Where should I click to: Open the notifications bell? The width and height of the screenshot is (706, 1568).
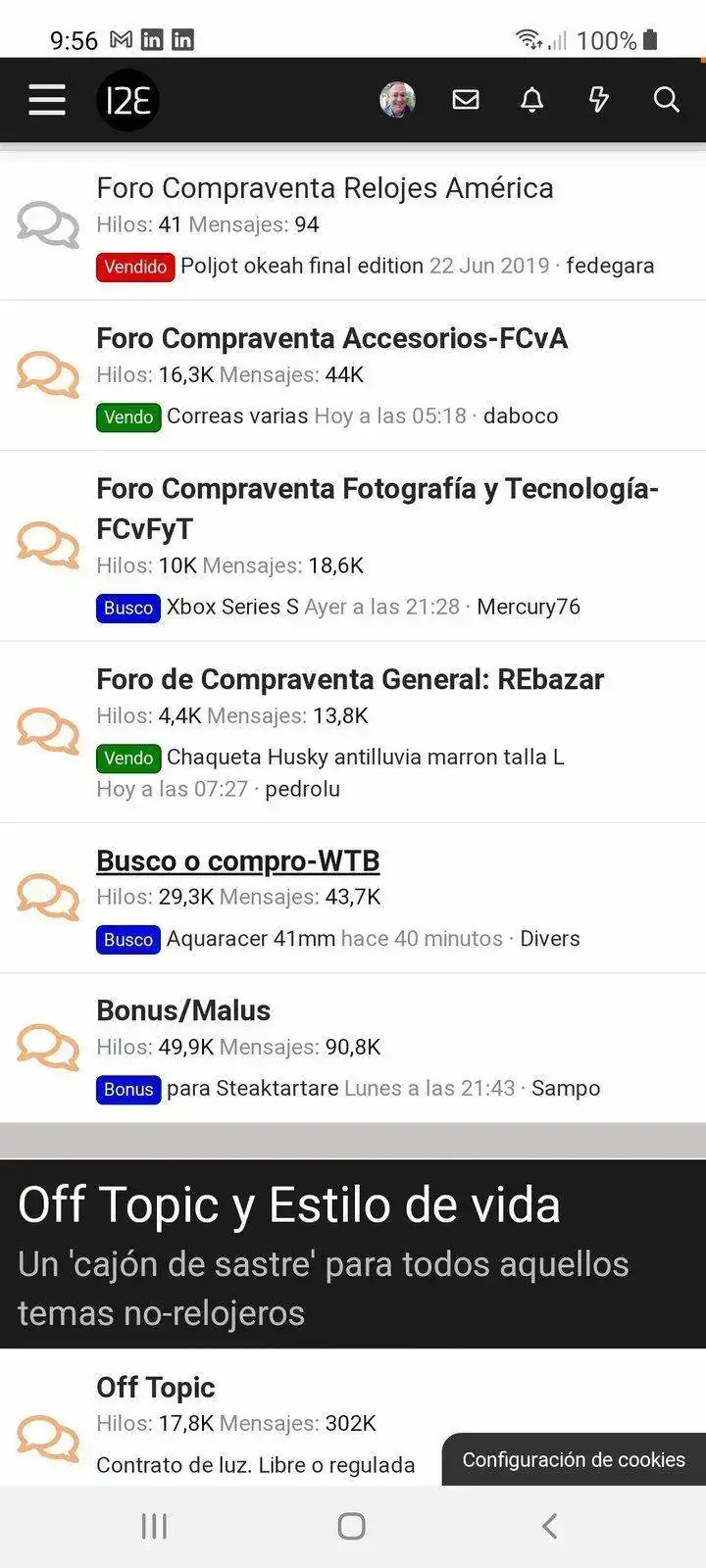532,100
